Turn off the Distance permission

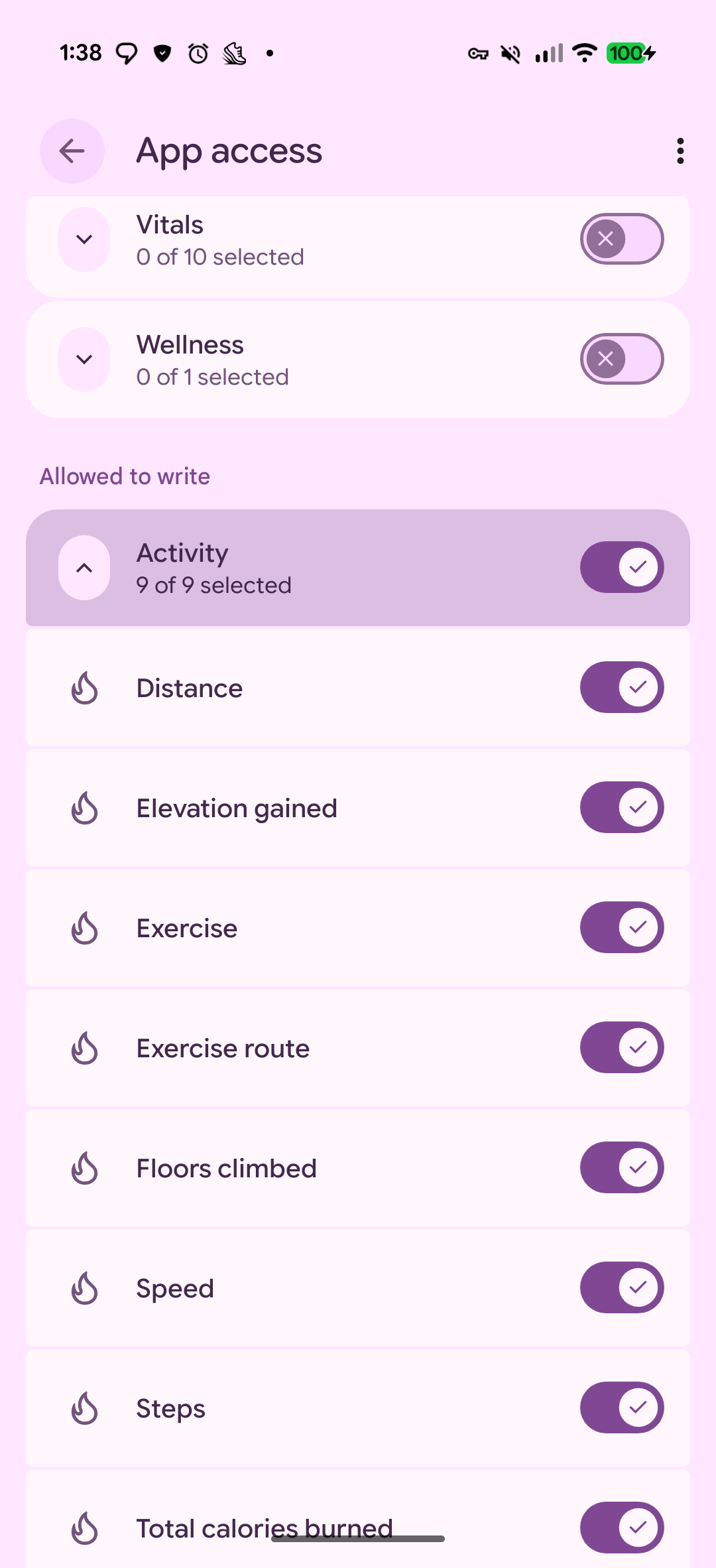(622, 687)
